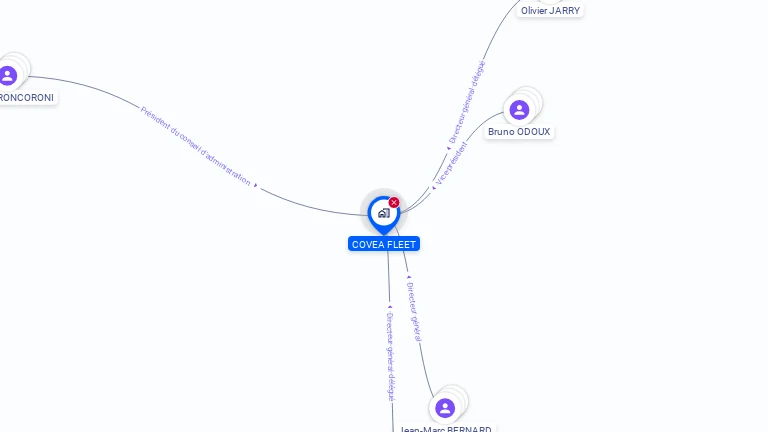Select Jean-Marc BERNARD person node
Viewport: 768px width, 432px height.
point(446,408)
